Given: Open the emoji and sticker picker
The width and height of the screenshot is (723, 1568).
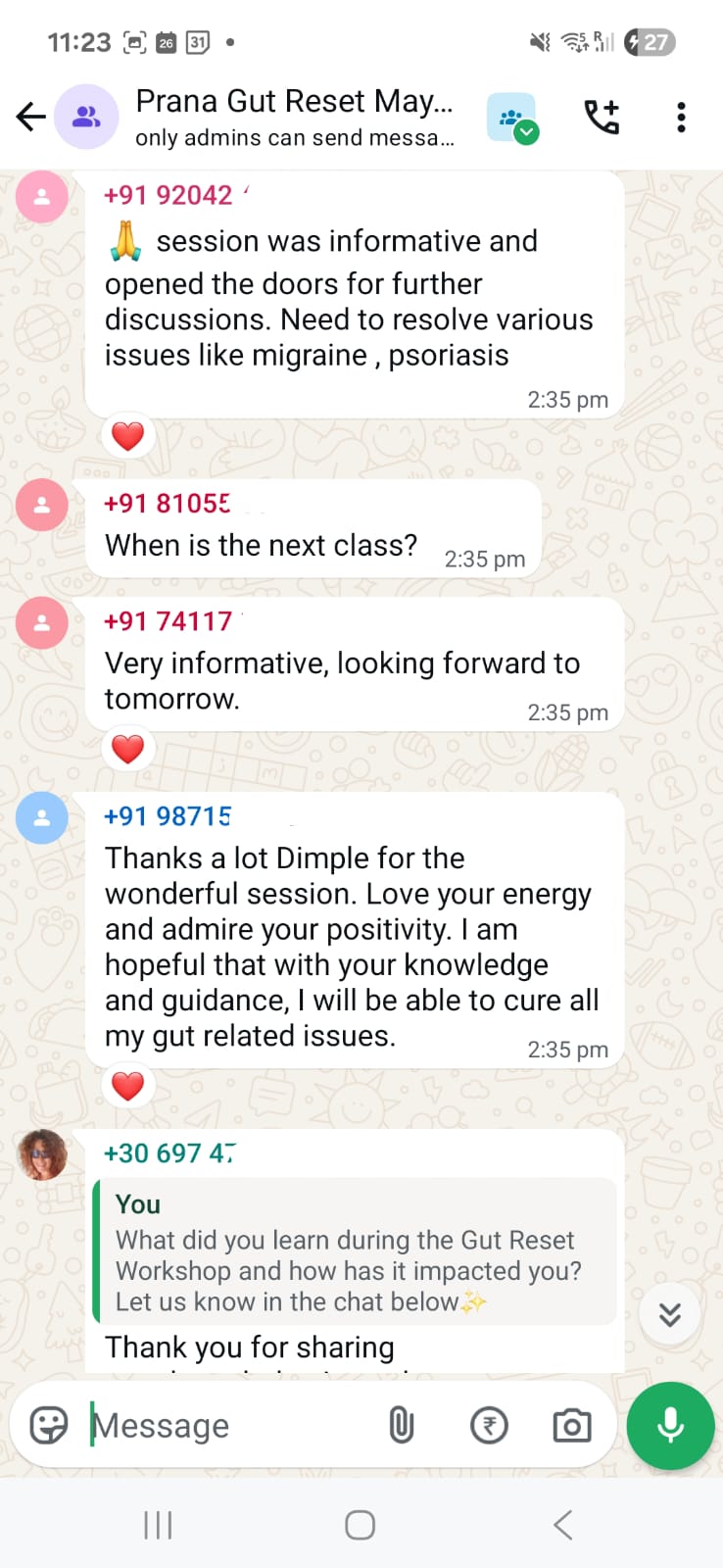Looking at the screenshot, I should [x=49, y=1426].
